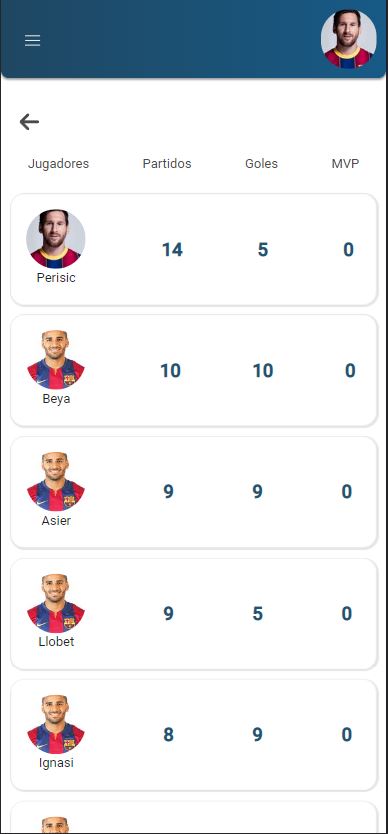Open the hamburger drawer menu
Screen dimensions: 388x834
[x=32, y=40]
